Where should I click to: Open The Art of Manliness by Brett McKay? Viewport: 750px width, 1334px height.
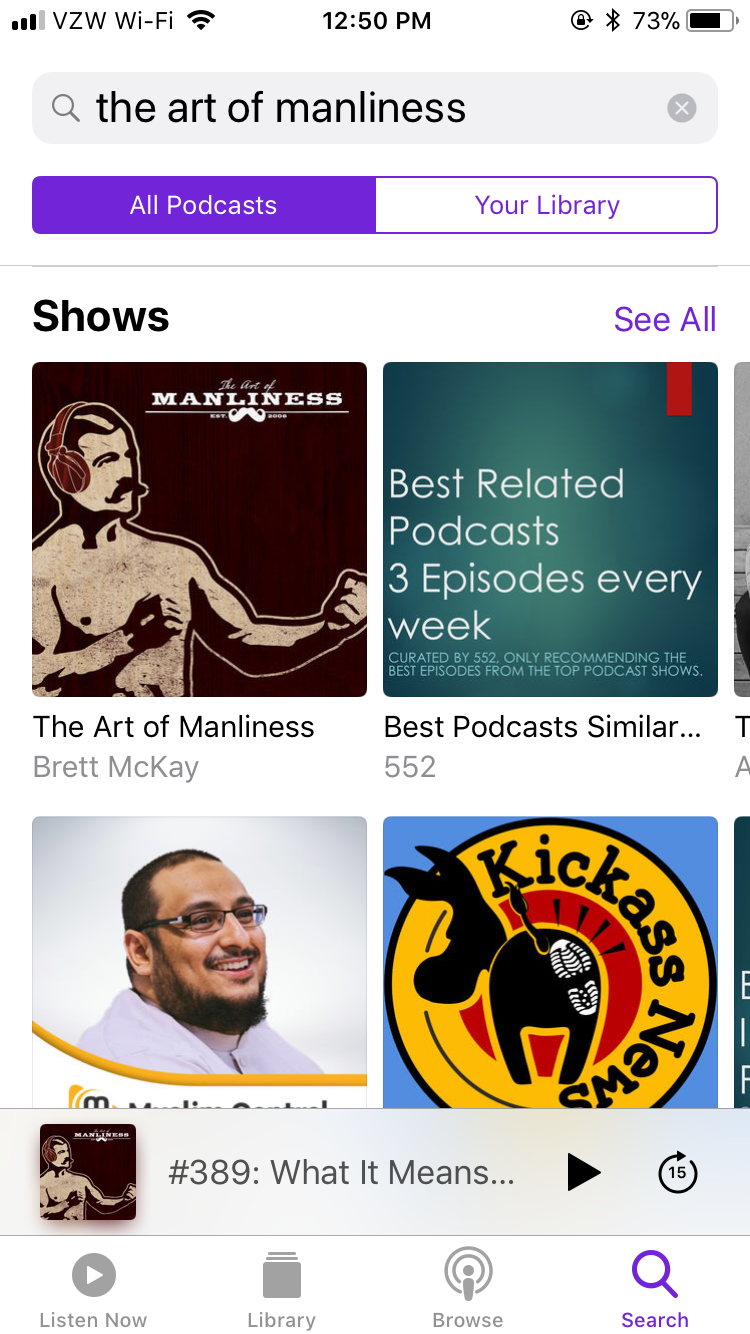click(199, 529)
